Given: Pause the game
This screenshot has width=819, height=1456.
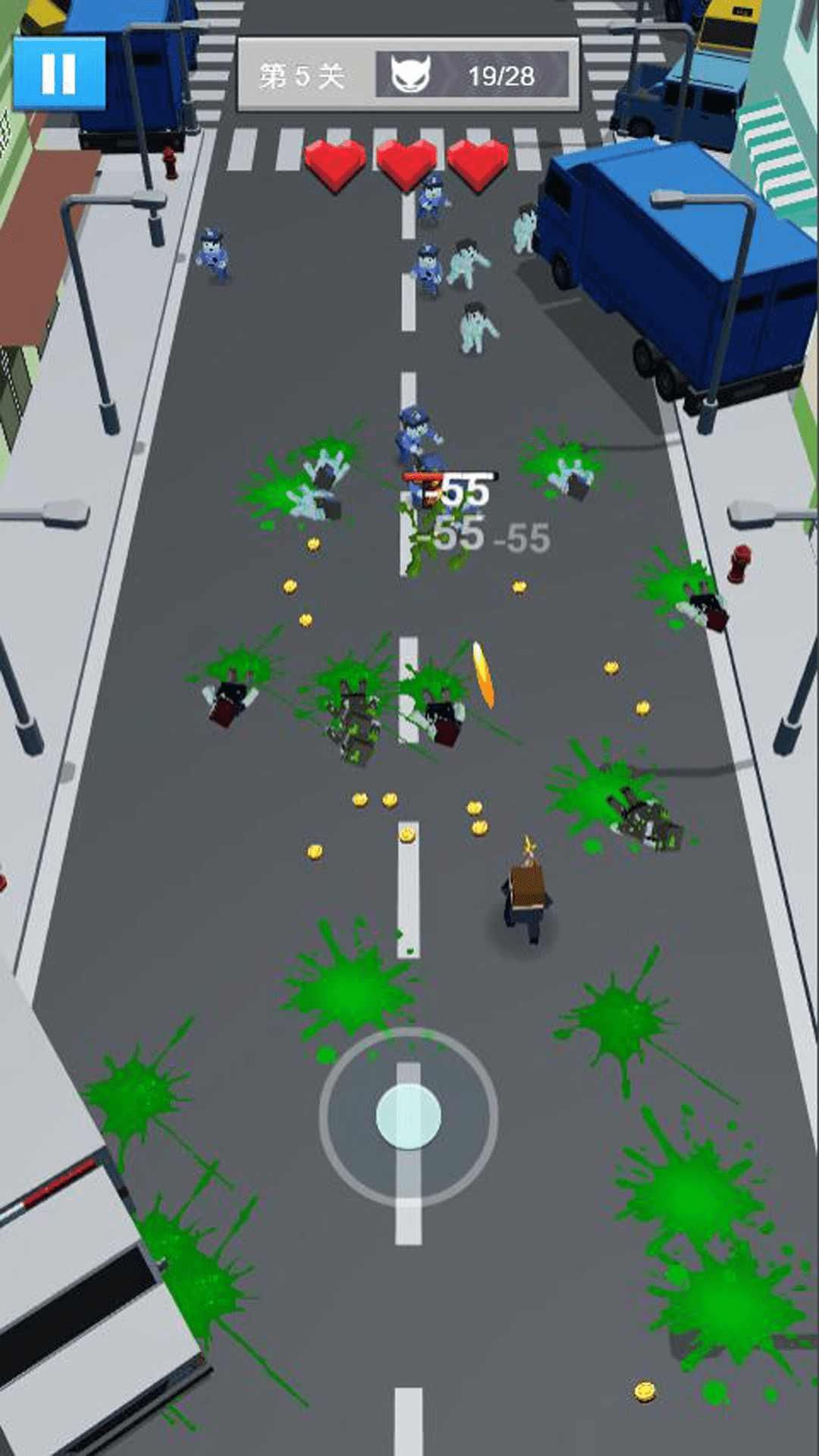Looking at the screenshot, I should point(58,74).
